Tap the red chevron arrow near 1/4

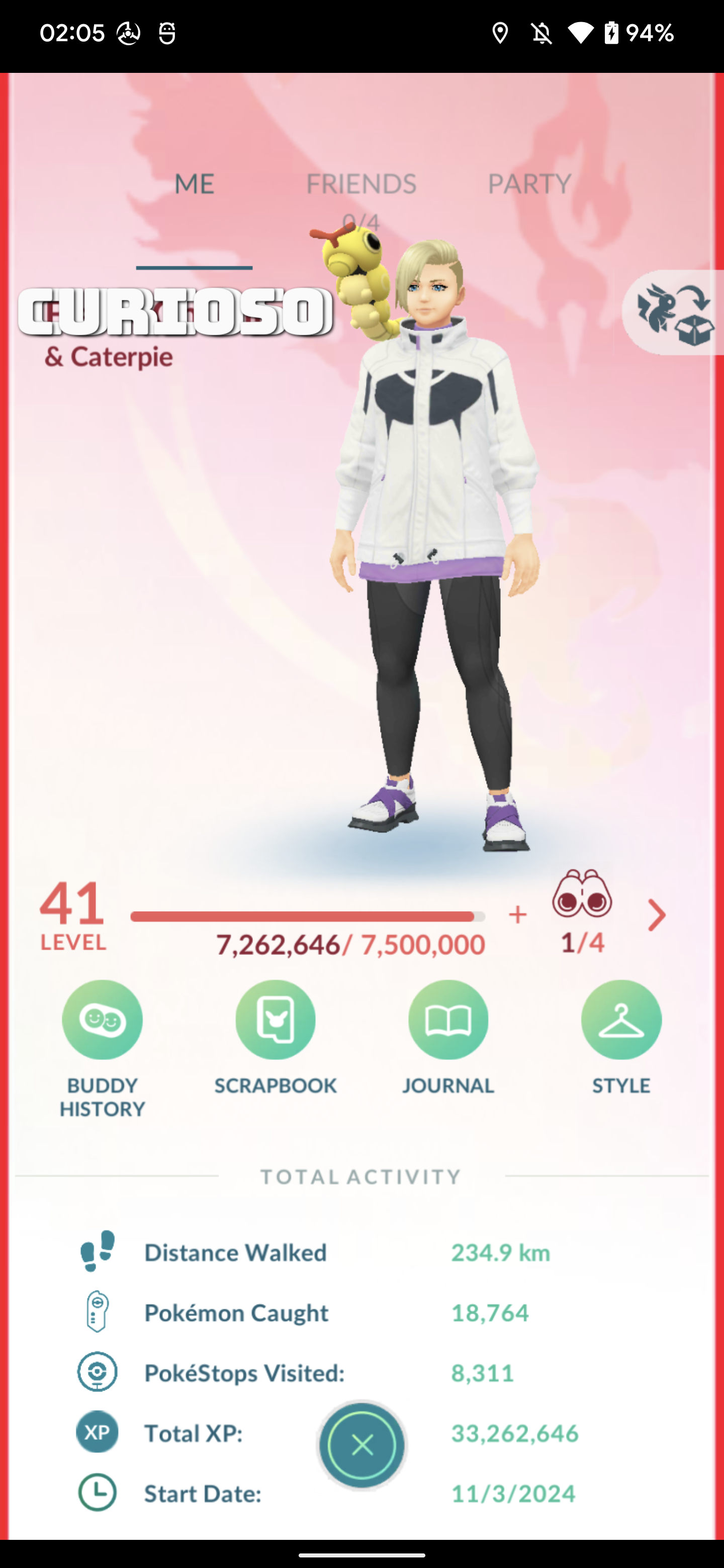coord(657,915)
